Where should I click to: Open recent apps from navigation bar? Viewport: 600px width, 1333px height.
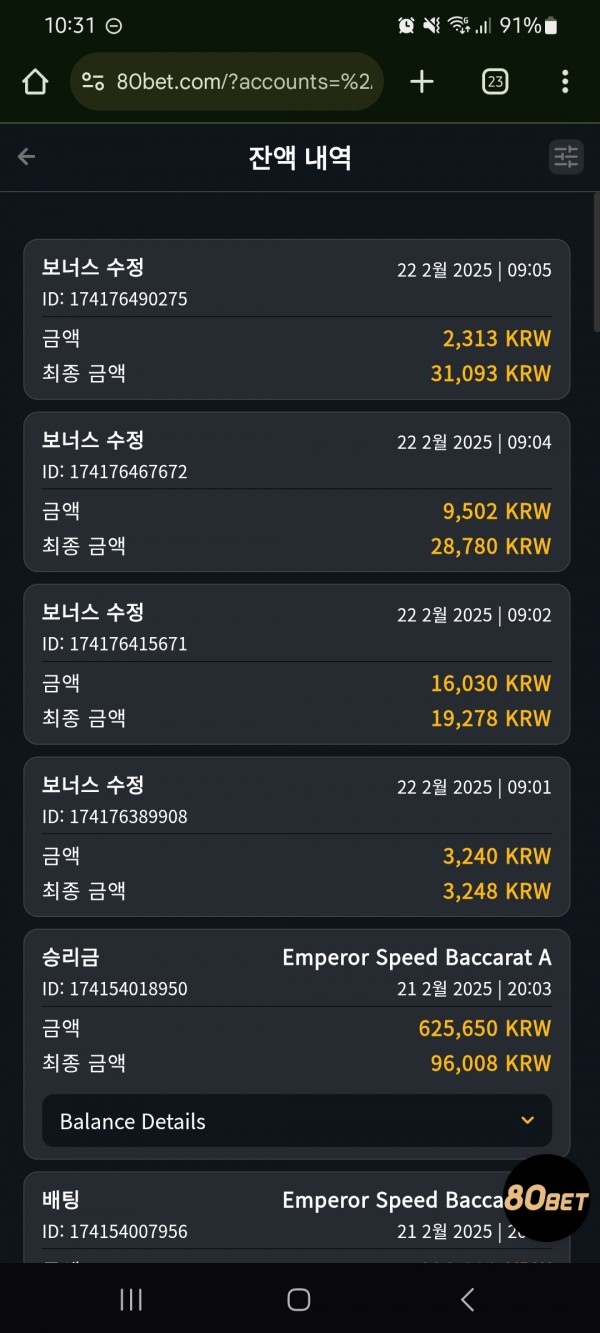(x=131, y=1299)
